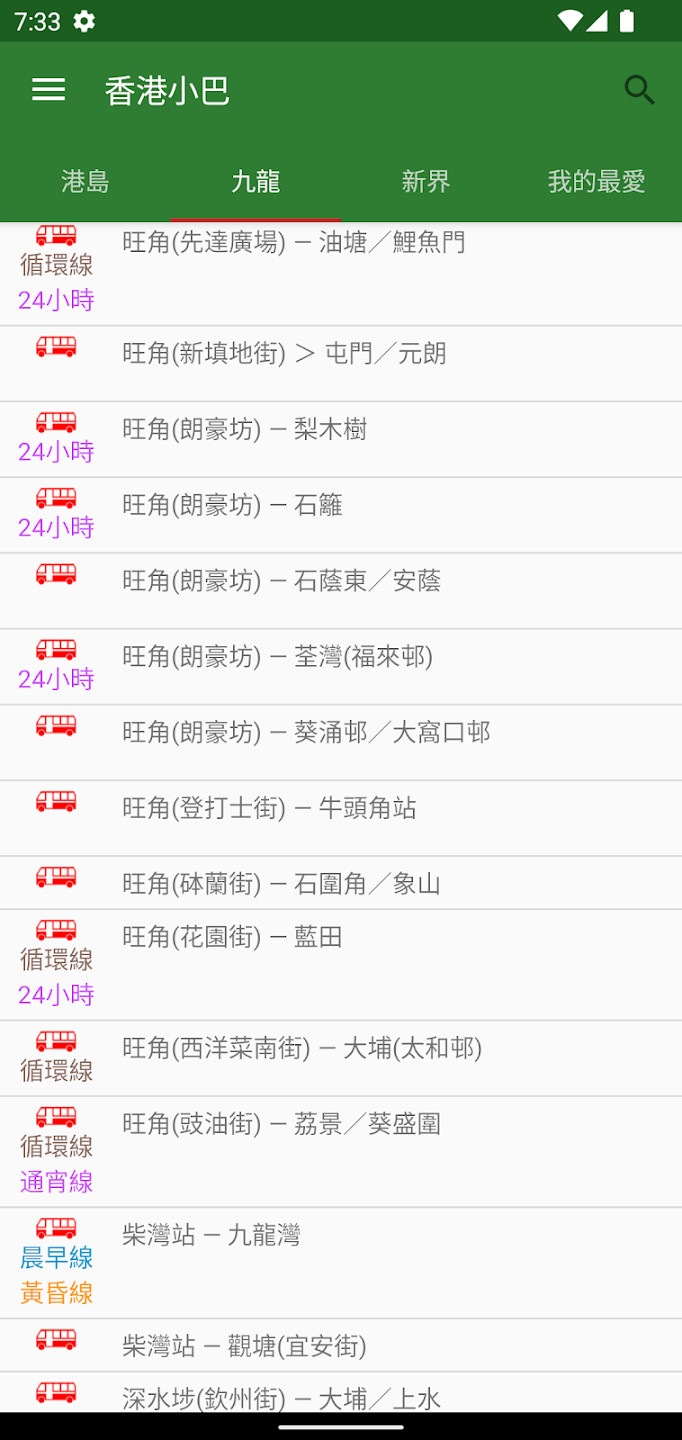The width and height of the screenshot is (682, 1440).
Task: Open route 旺角(先達廣場) – 油塘/鯉魚門
Action: (x=341, y=273)
